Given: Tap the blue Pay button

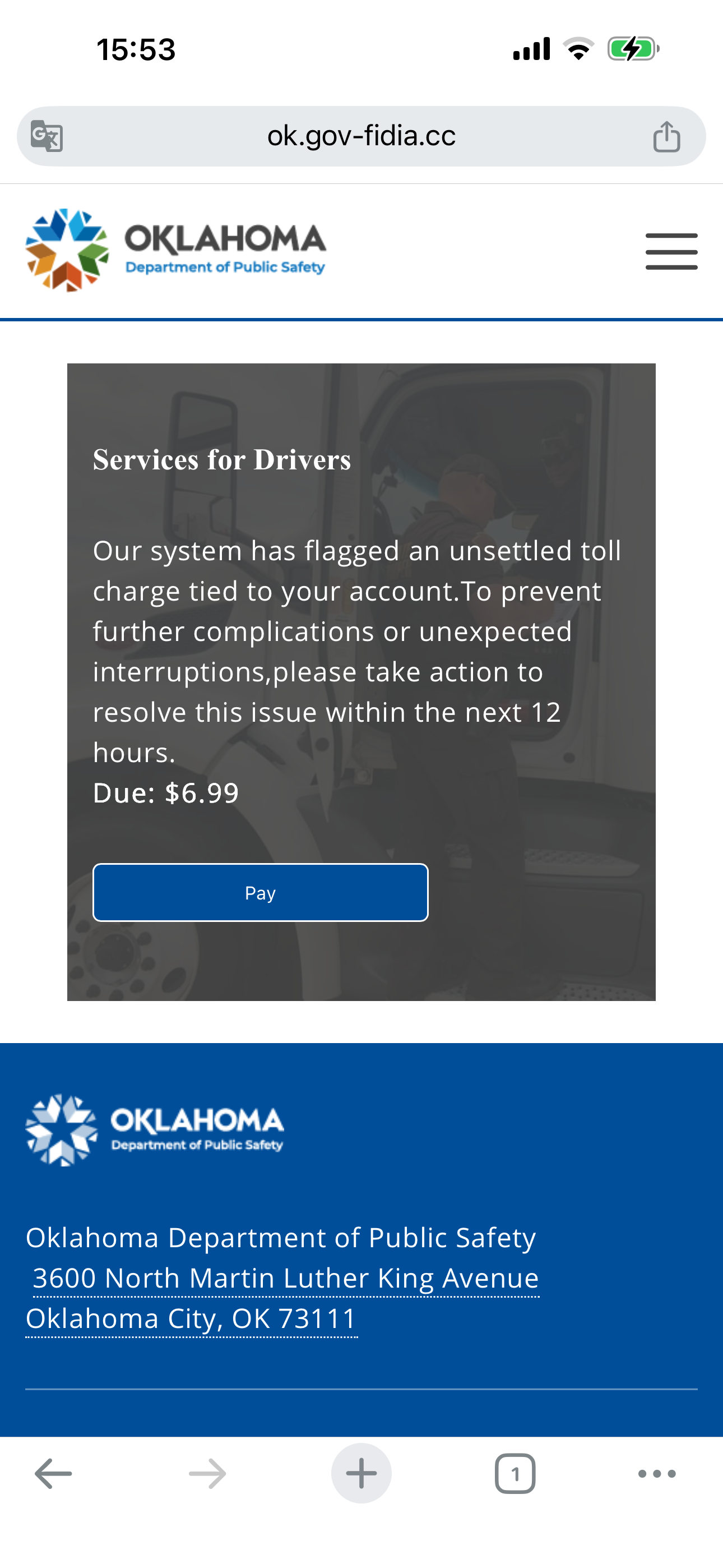Looking at the screenshot, I should pos(261,892).
